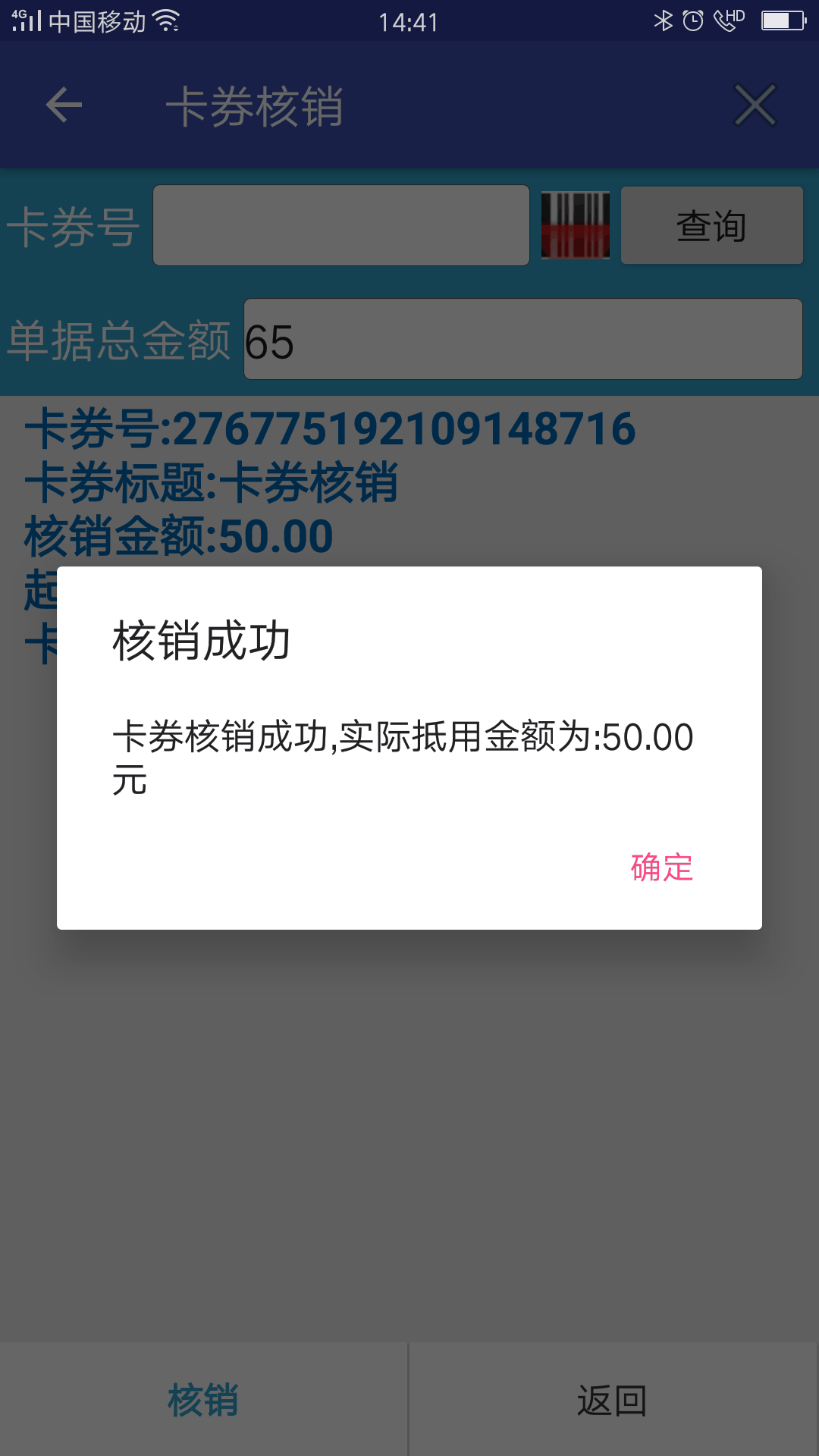This screenshot has width=819, height=1456.
Task: Edit the 单据总金额 field
Action: (x=523, y=339)
